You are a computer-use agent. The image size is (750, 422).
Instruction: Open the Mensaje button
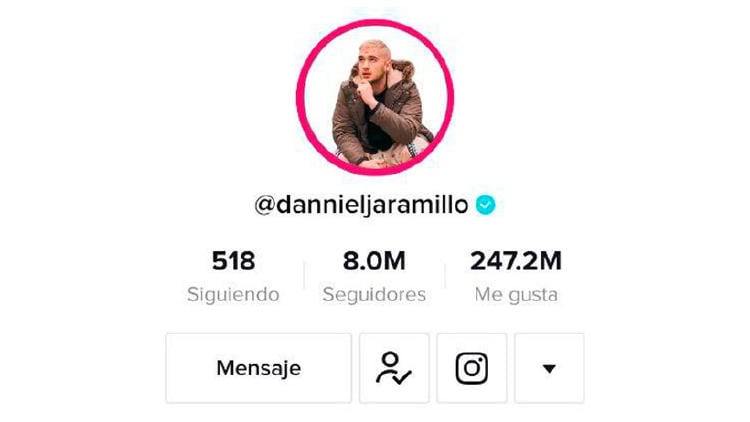258,368
